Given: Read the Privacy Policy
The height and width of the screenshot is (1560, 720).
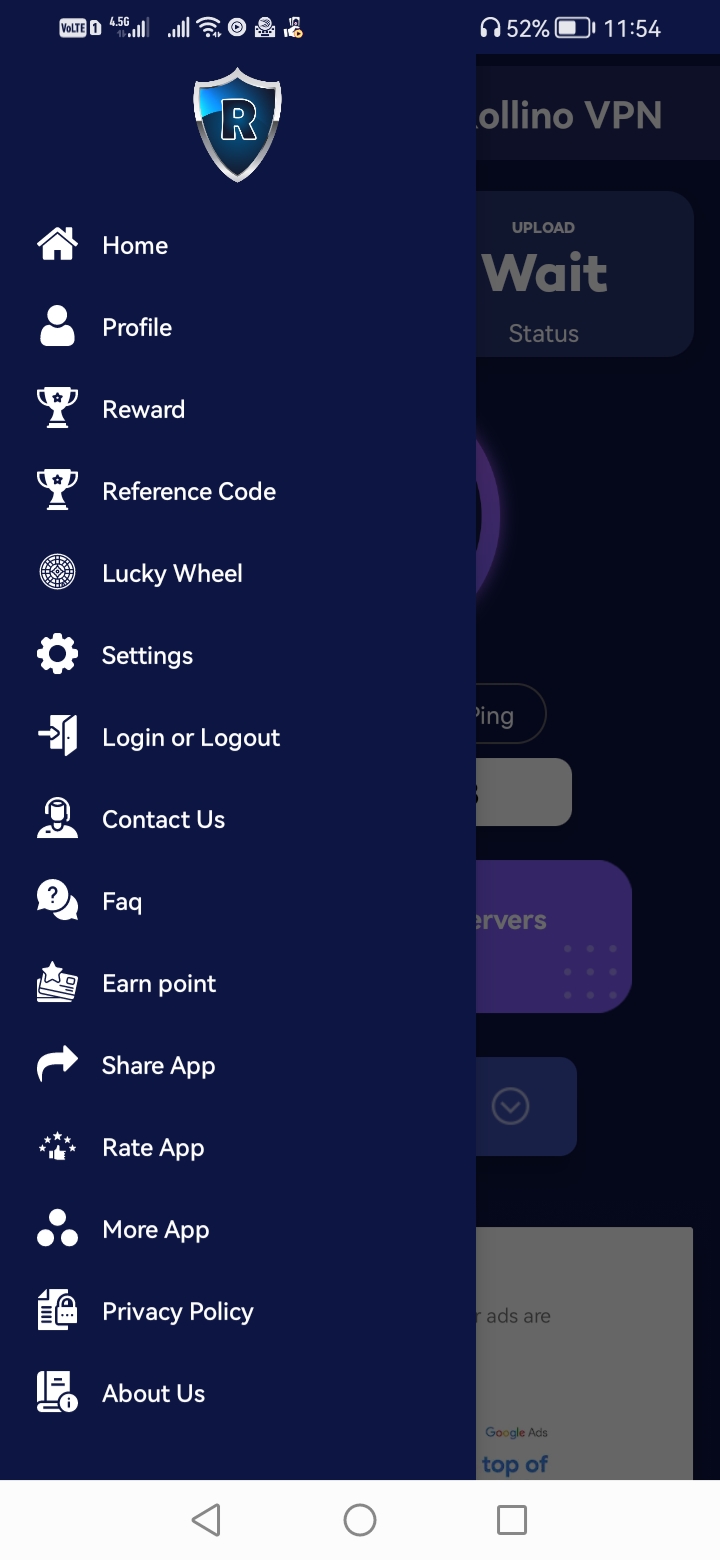Looking at the screenshot, I should 237,1311.
